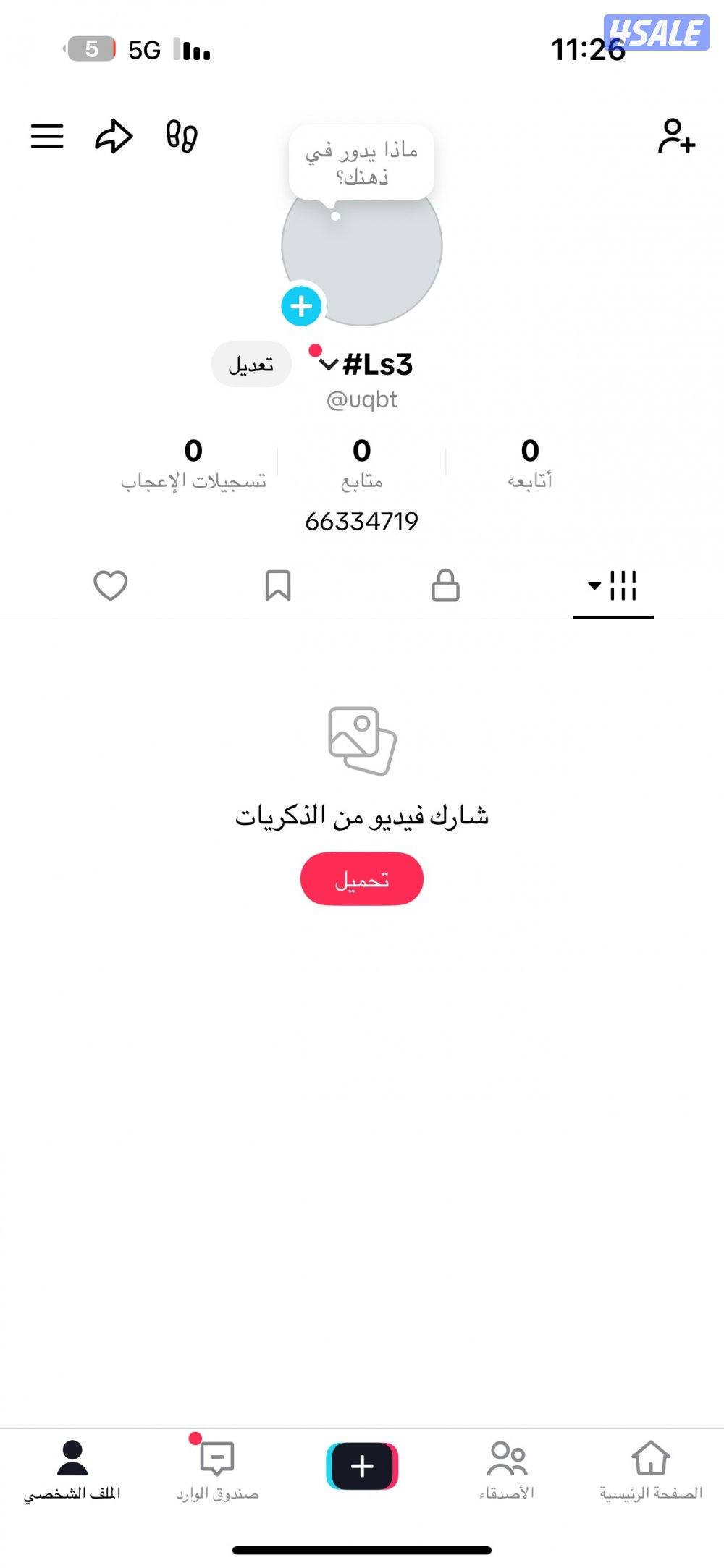The width and height of the screenshot is (724, 1568).
Task: Go to home page (الصفحة الرئيسية) icon
Action: pos(652,1462)
